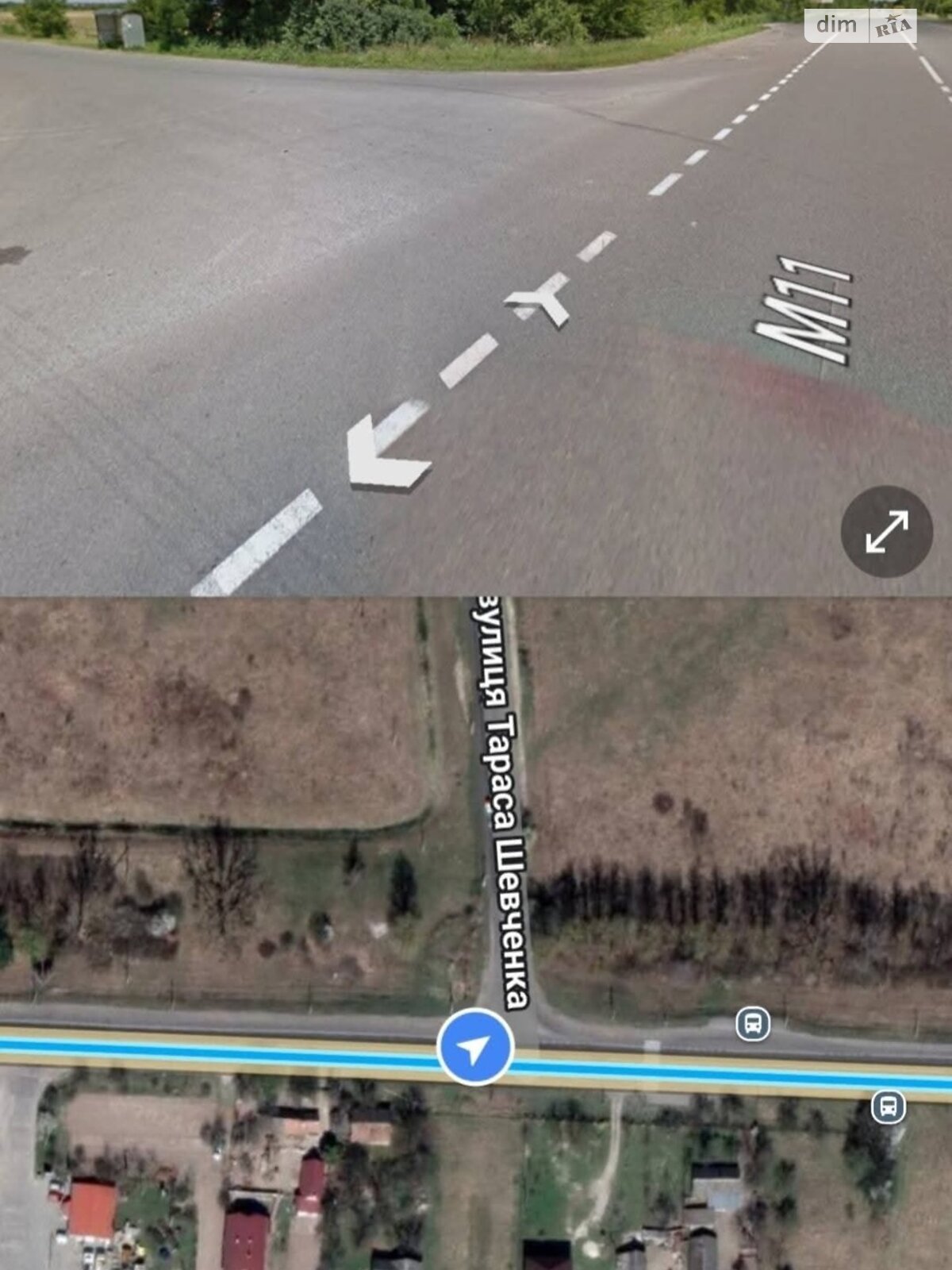Tap the blue Street View position marker
Screen dimensions: 952x1270
coord(475,1047)
